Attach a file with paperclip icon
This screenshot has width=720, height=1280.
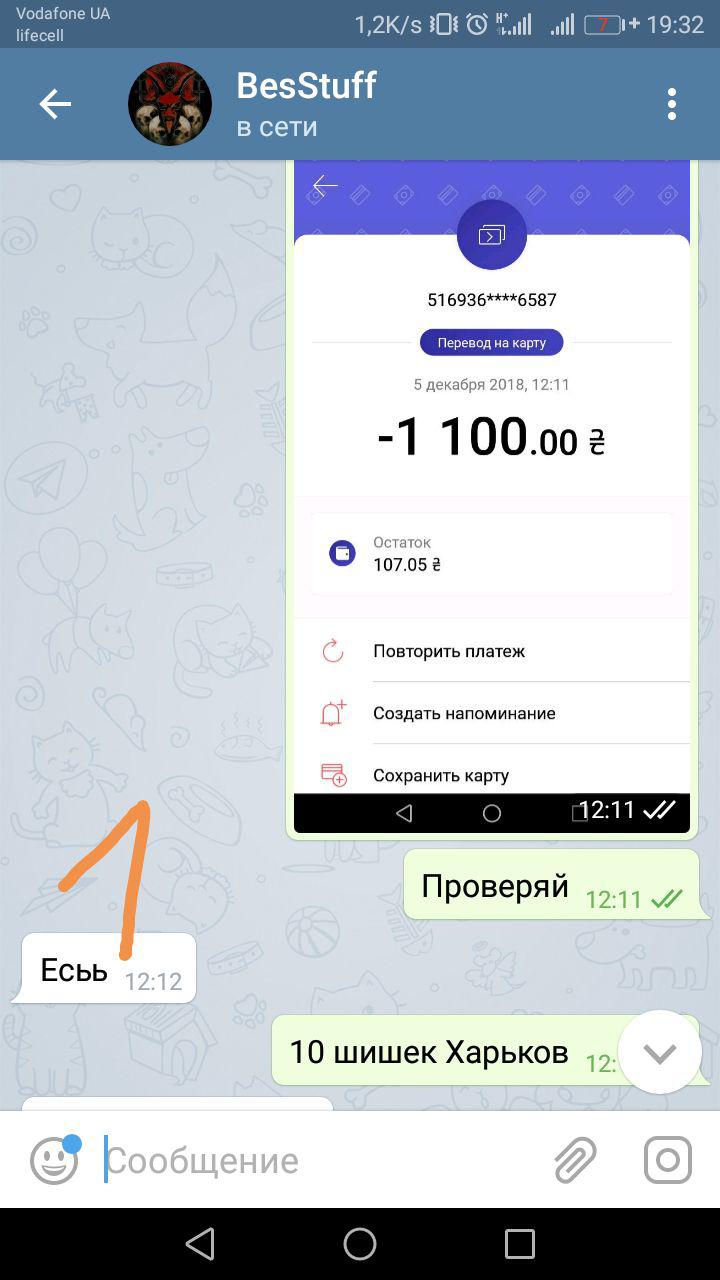pos(575,1160)
